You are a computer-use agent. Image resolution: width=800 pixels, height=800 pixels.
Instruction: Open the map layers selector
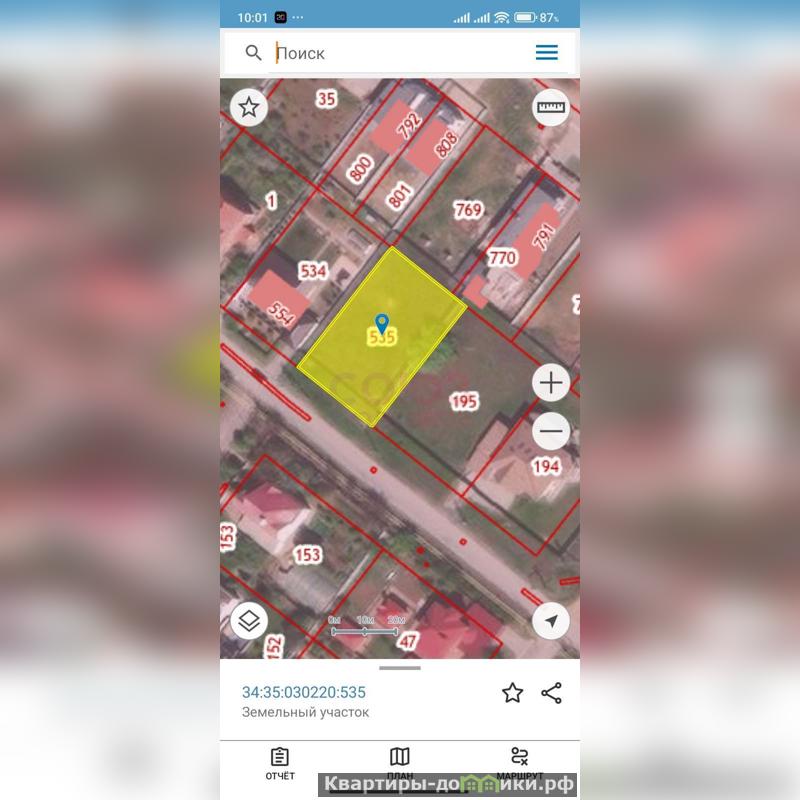(250, 620)
